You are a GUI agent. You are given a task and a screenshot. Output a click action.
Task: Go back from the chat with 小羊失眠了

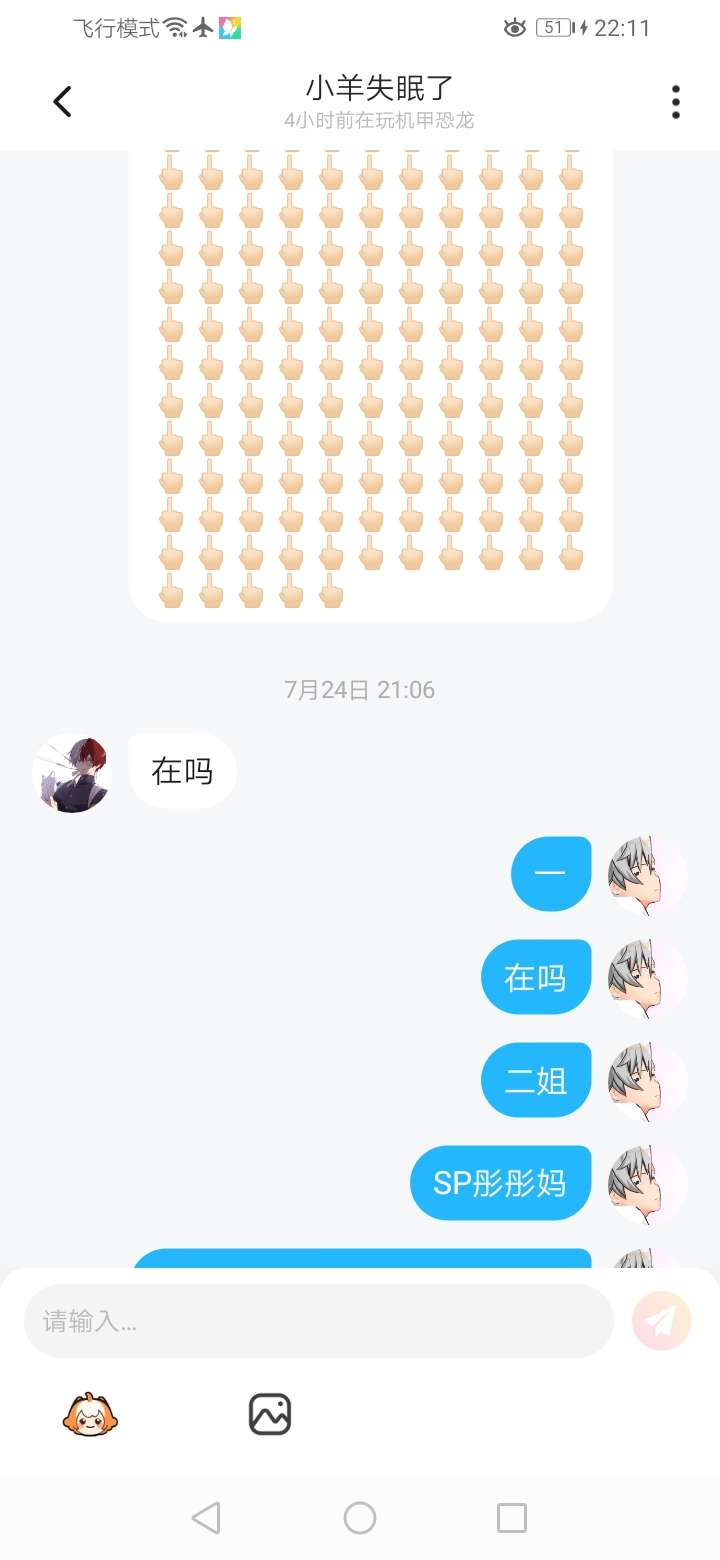(62, 101)
